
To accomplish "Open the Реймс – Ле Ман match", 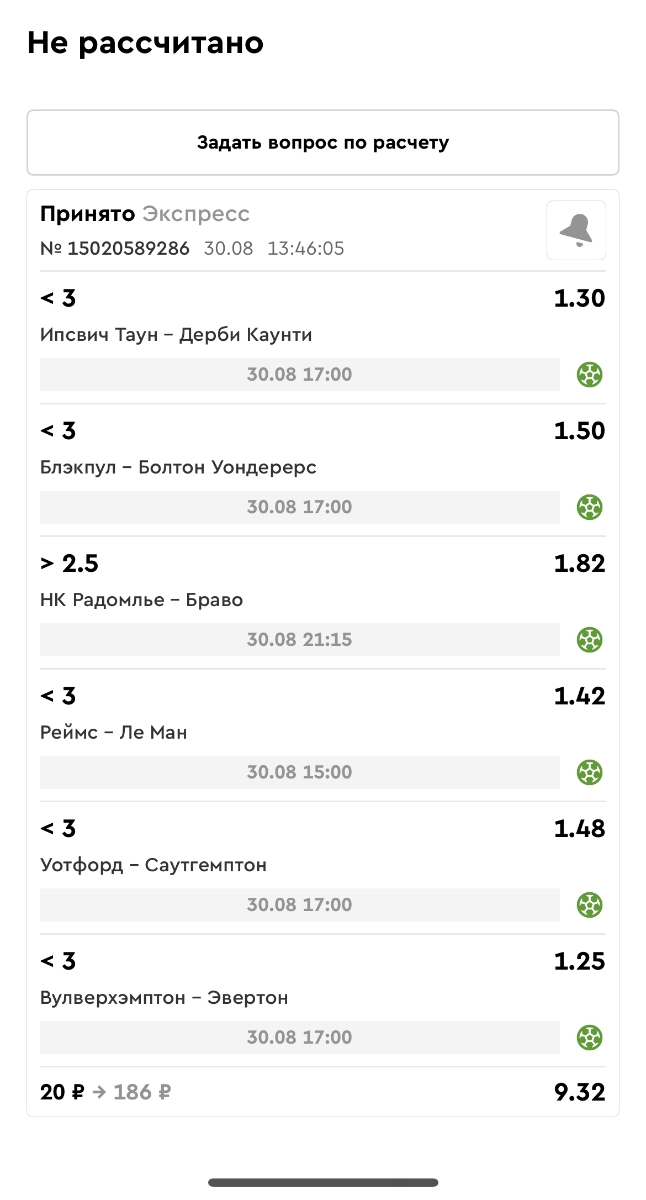I will click(x=113, y=733).
